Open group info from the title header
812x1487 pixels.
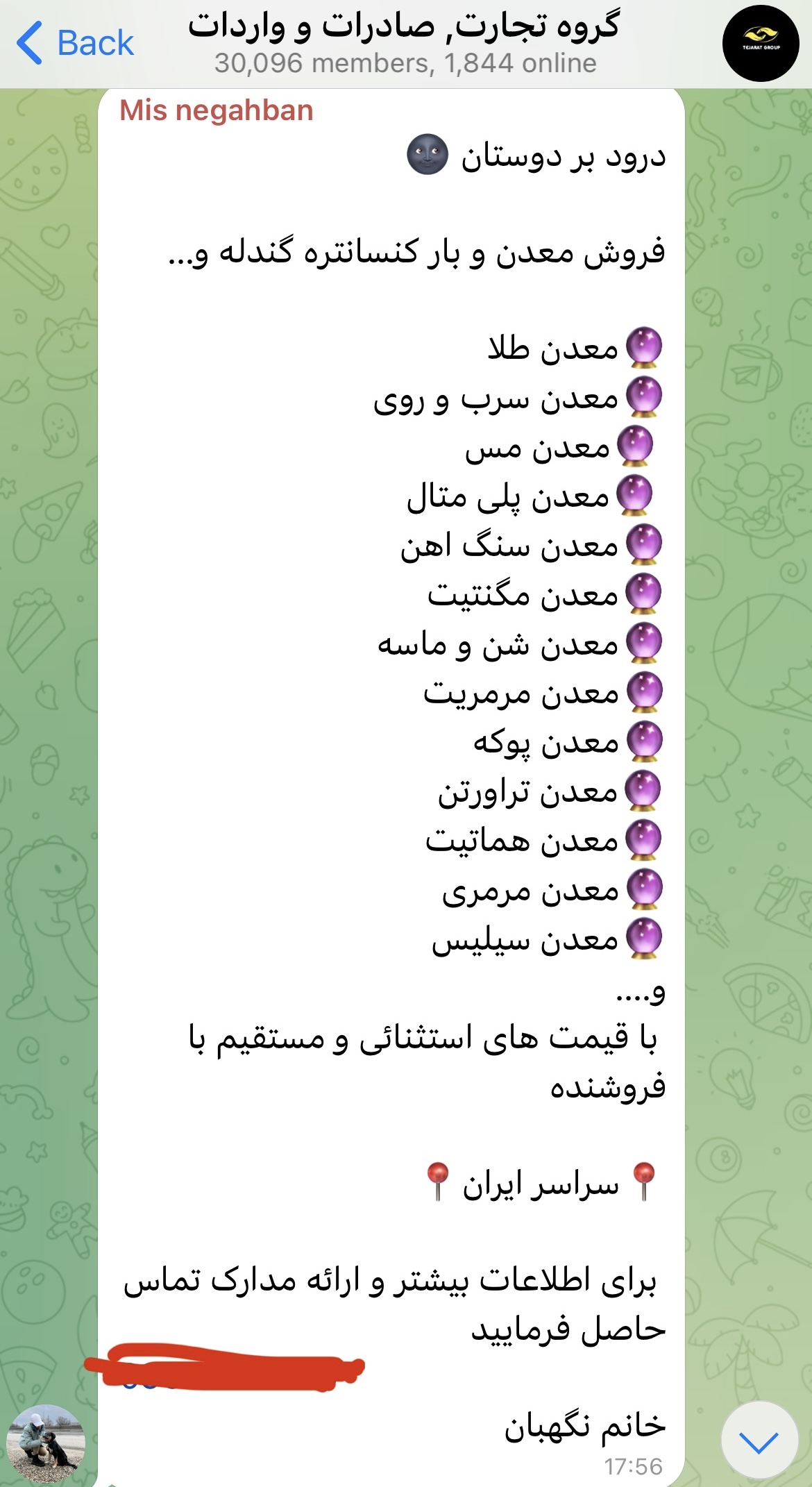tap(405, 43)
